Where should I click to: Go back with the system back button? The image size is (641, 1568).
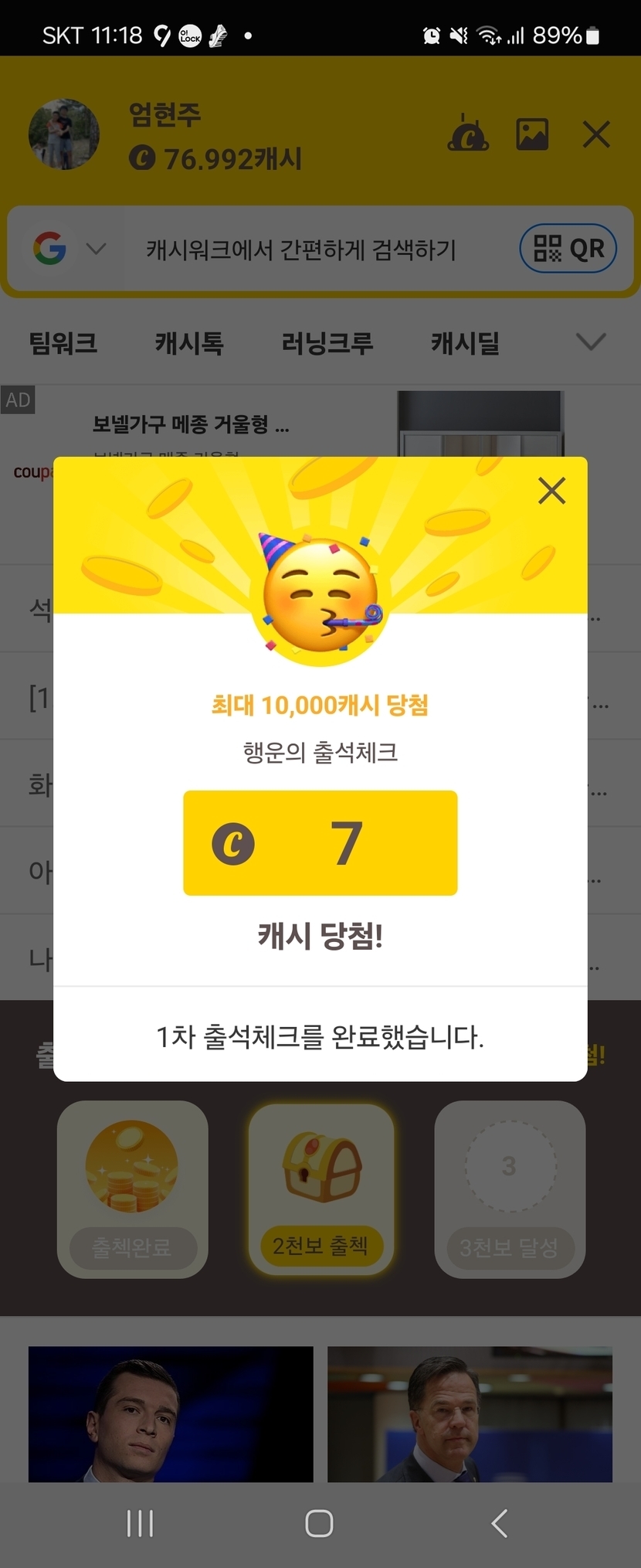[500, 1523]
